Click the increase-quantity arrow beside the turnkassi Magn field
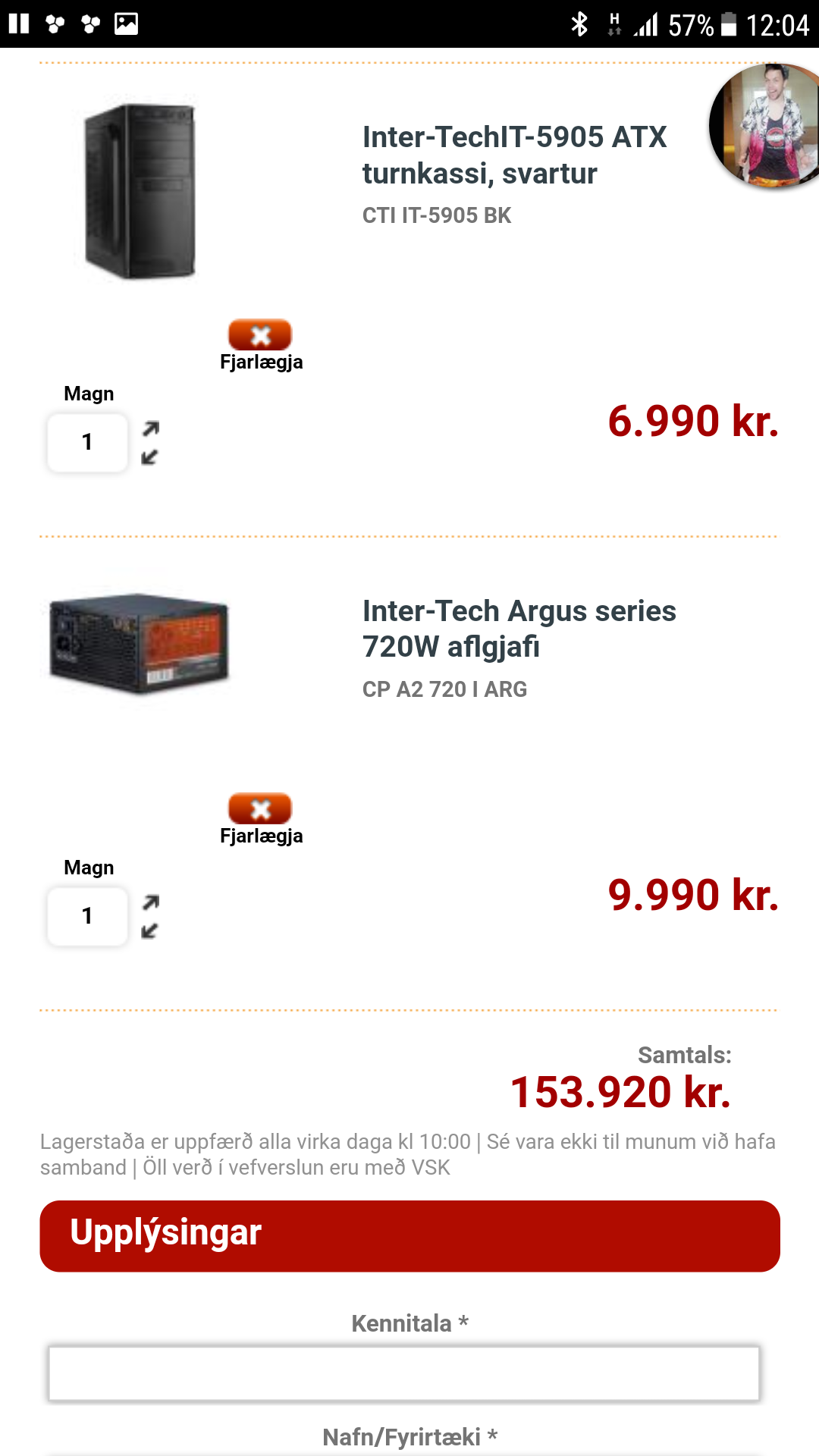 click(x=151, y=427)
